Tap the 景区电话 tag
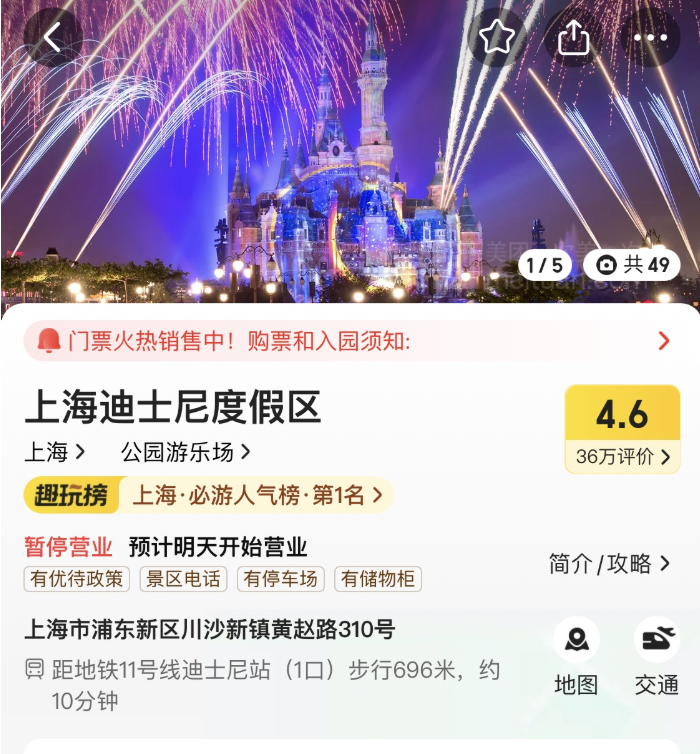 tap(183, 579)
